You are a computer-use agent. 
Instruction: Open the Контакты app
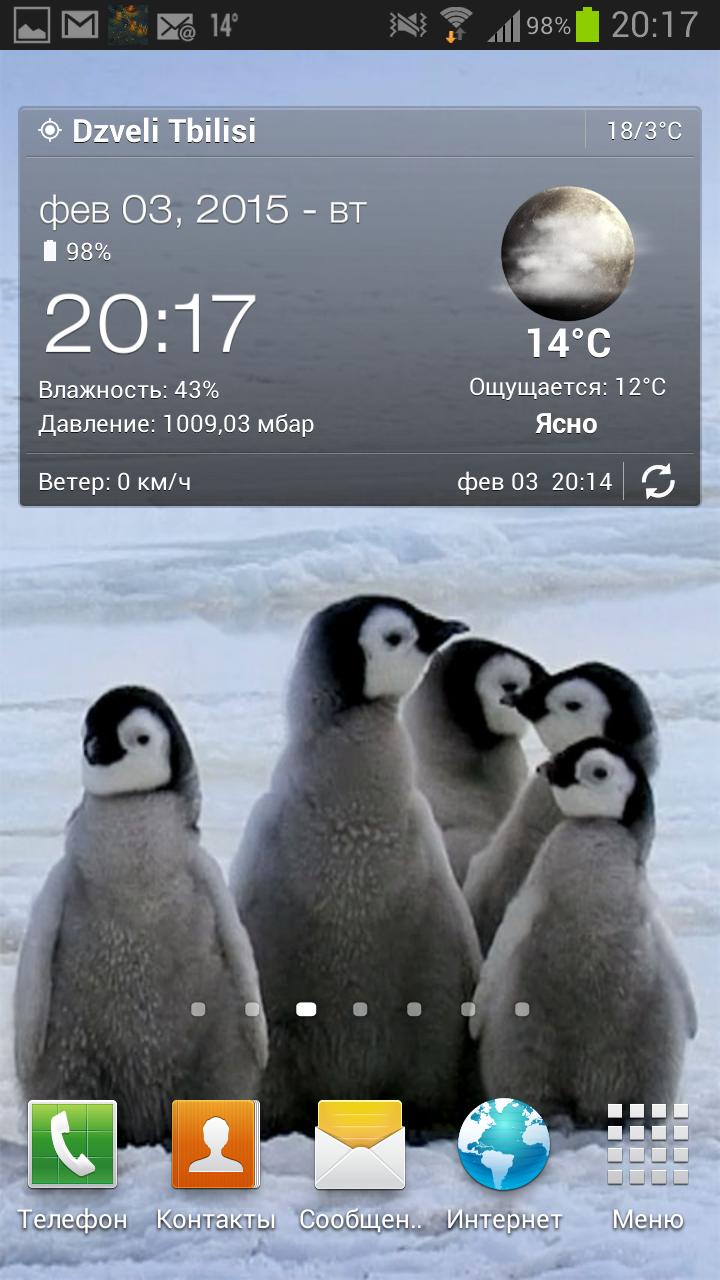tap(215, 1145)
